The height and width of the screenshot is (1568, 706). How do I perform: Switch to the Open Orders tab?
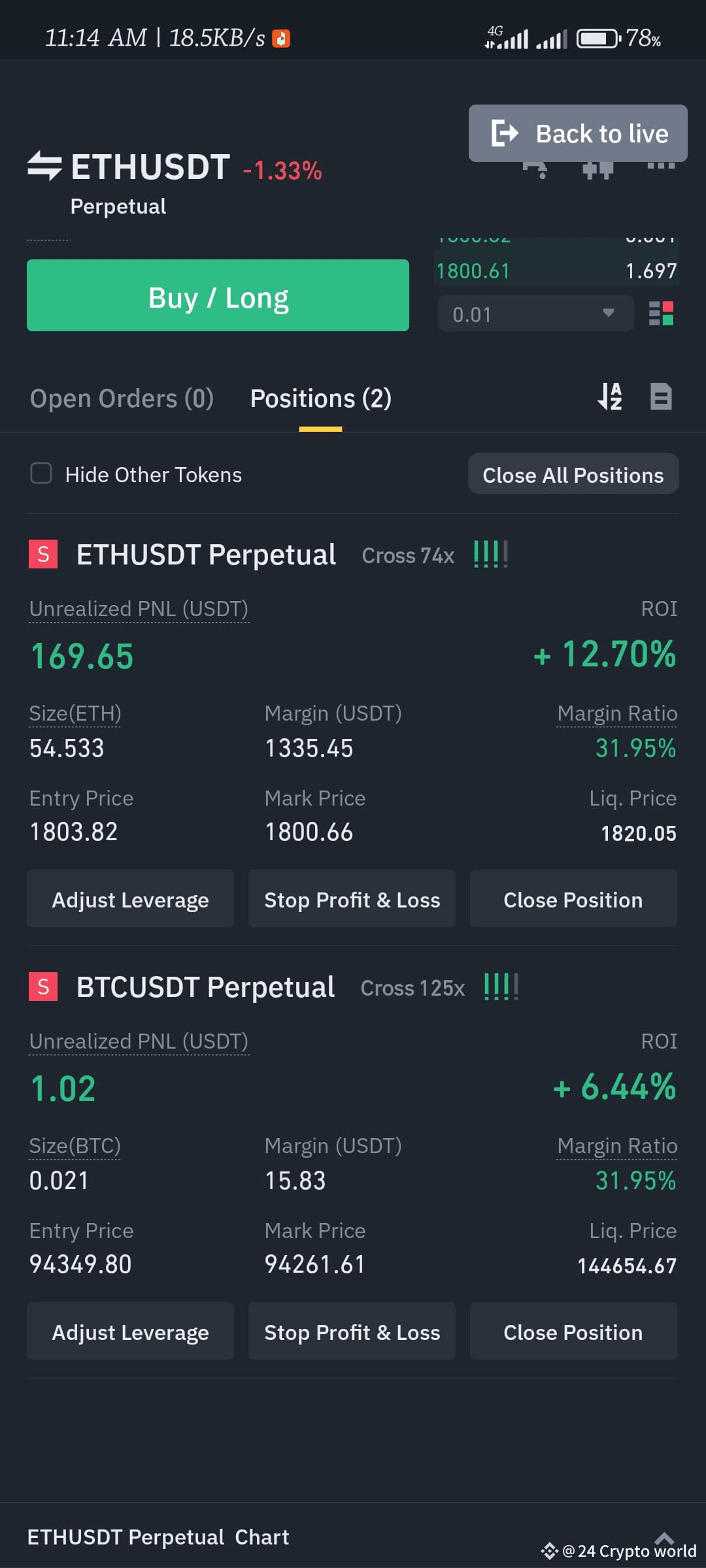122,397
